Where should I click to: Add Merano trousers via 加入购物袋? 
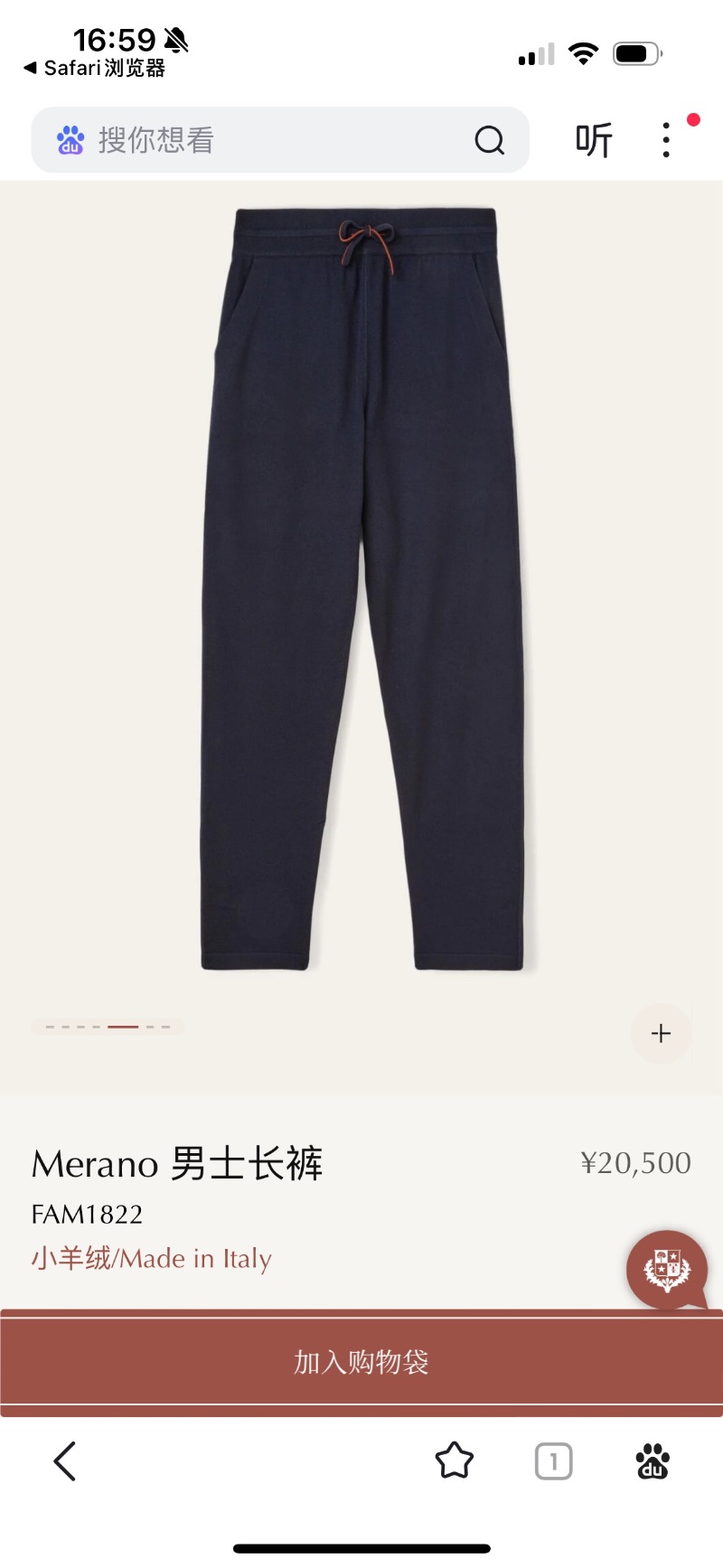[361, 1362]
